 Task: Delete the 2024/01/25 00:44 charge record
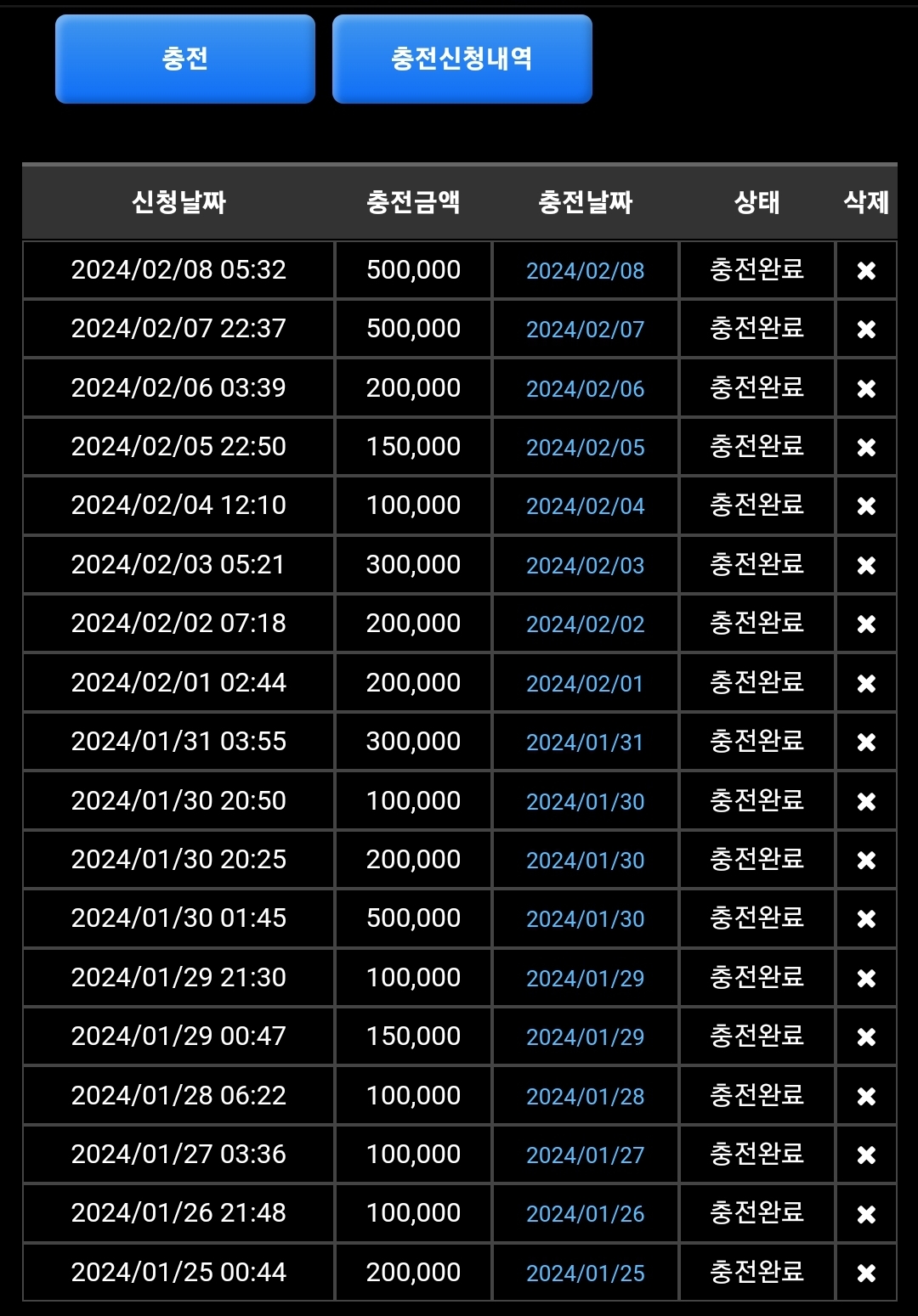tap(866, 1273)
